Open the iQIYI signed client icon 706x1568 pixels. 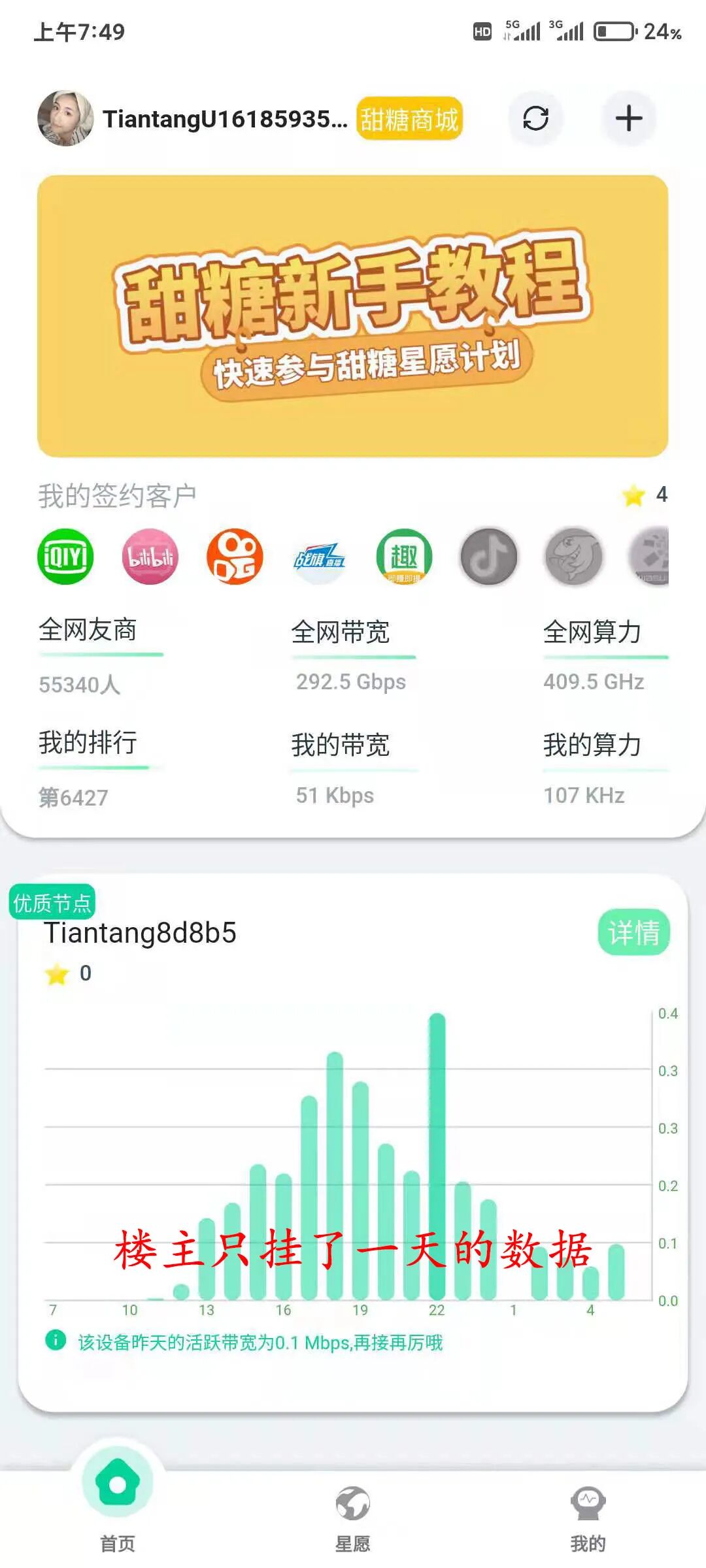point(65,557)
